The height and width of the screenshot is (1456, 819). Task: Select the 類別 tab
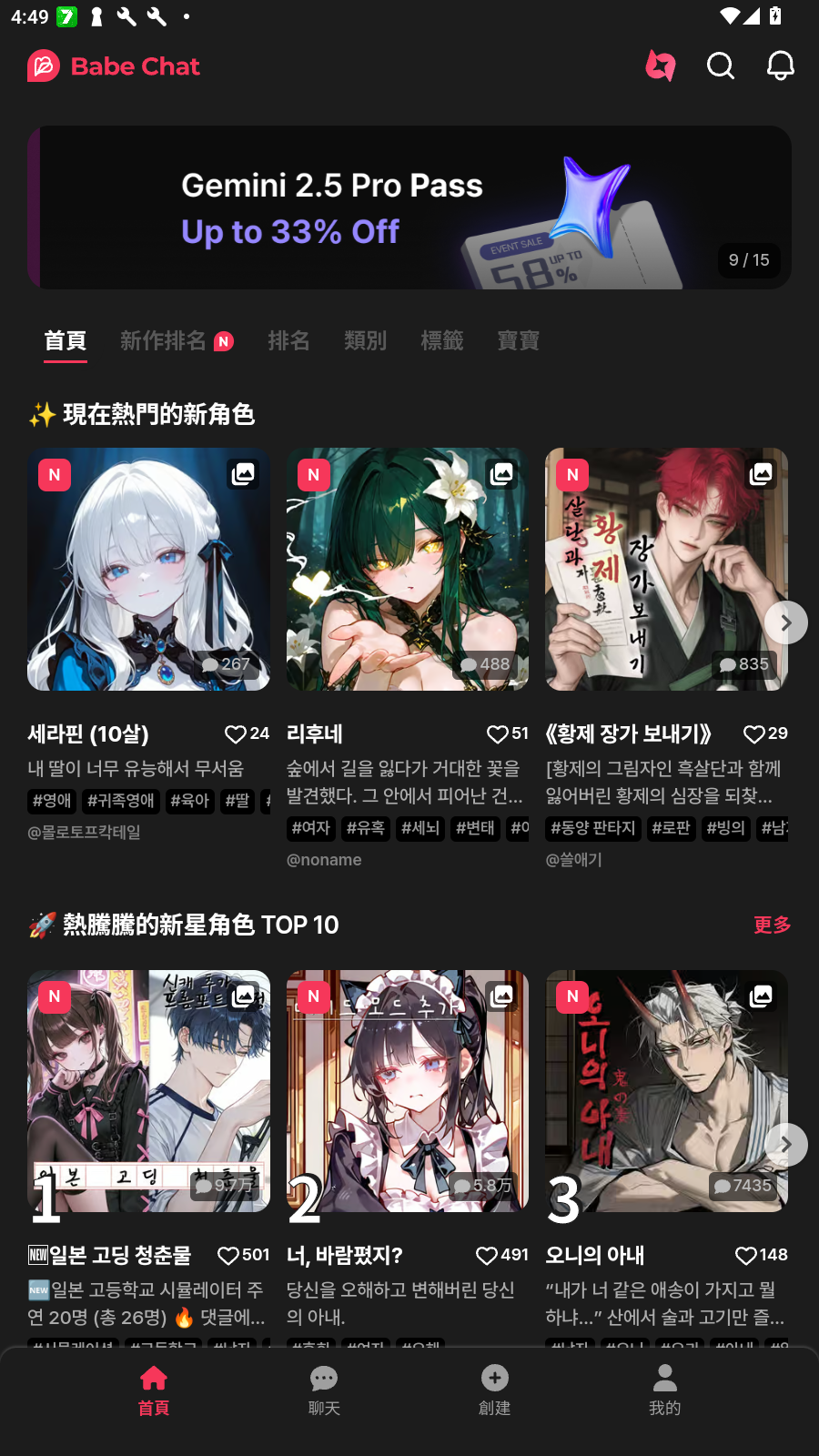[x=365, y=341]
